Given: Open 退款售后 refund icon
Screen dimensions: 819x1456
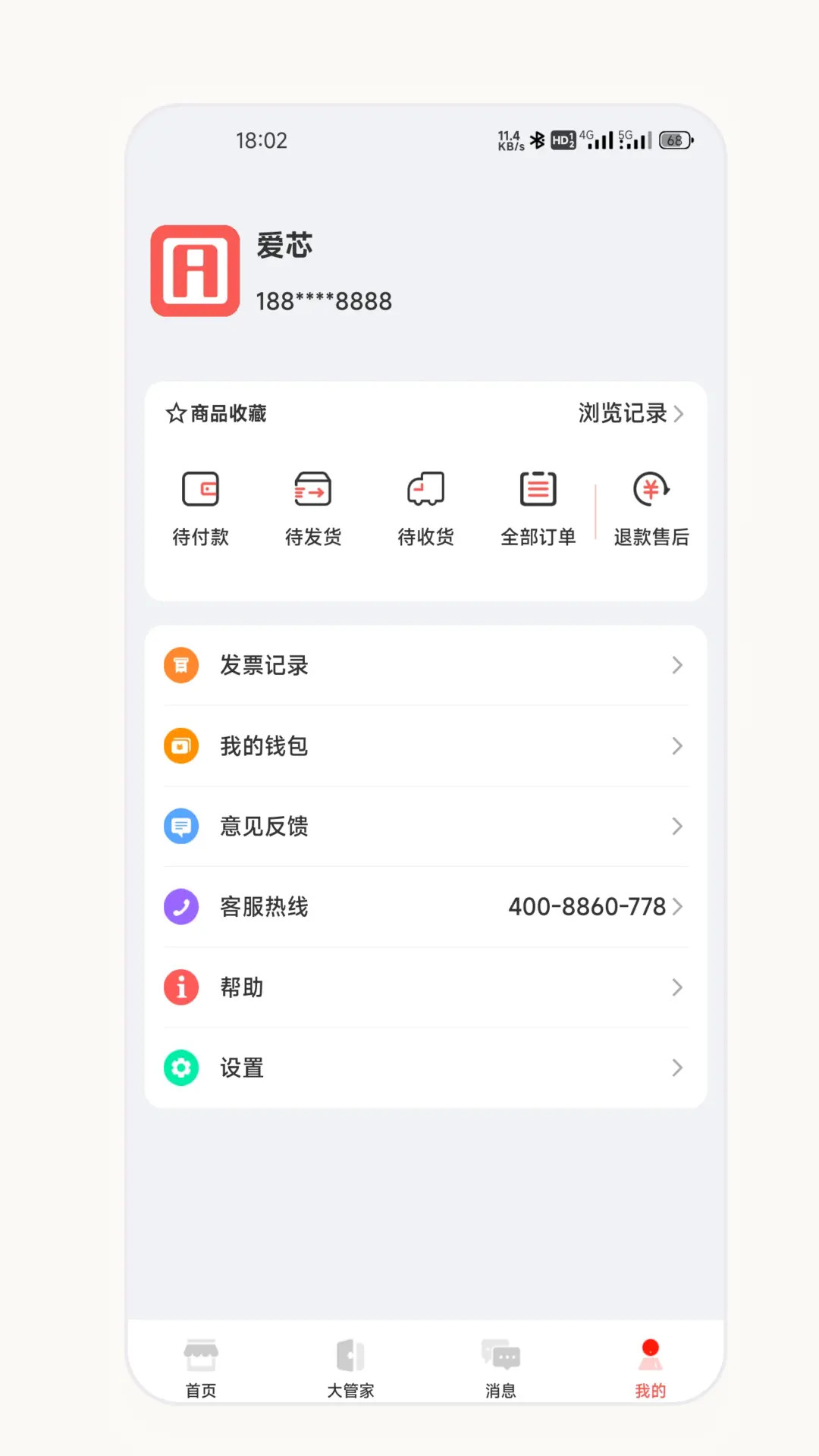Looking at the screenshot, I should point(651,489).
